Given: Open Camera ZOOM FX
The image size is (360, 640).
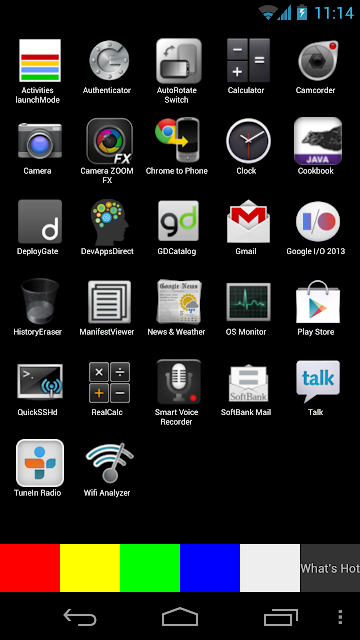Looking at the screenshot, I should pos(107,151).
